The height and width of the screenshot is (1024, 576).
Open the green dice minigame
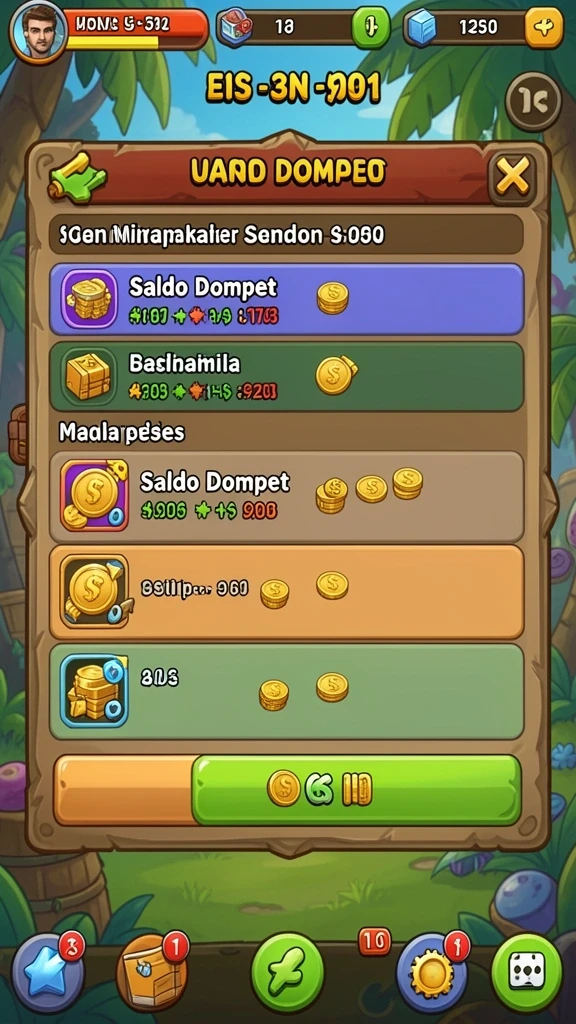526,973
